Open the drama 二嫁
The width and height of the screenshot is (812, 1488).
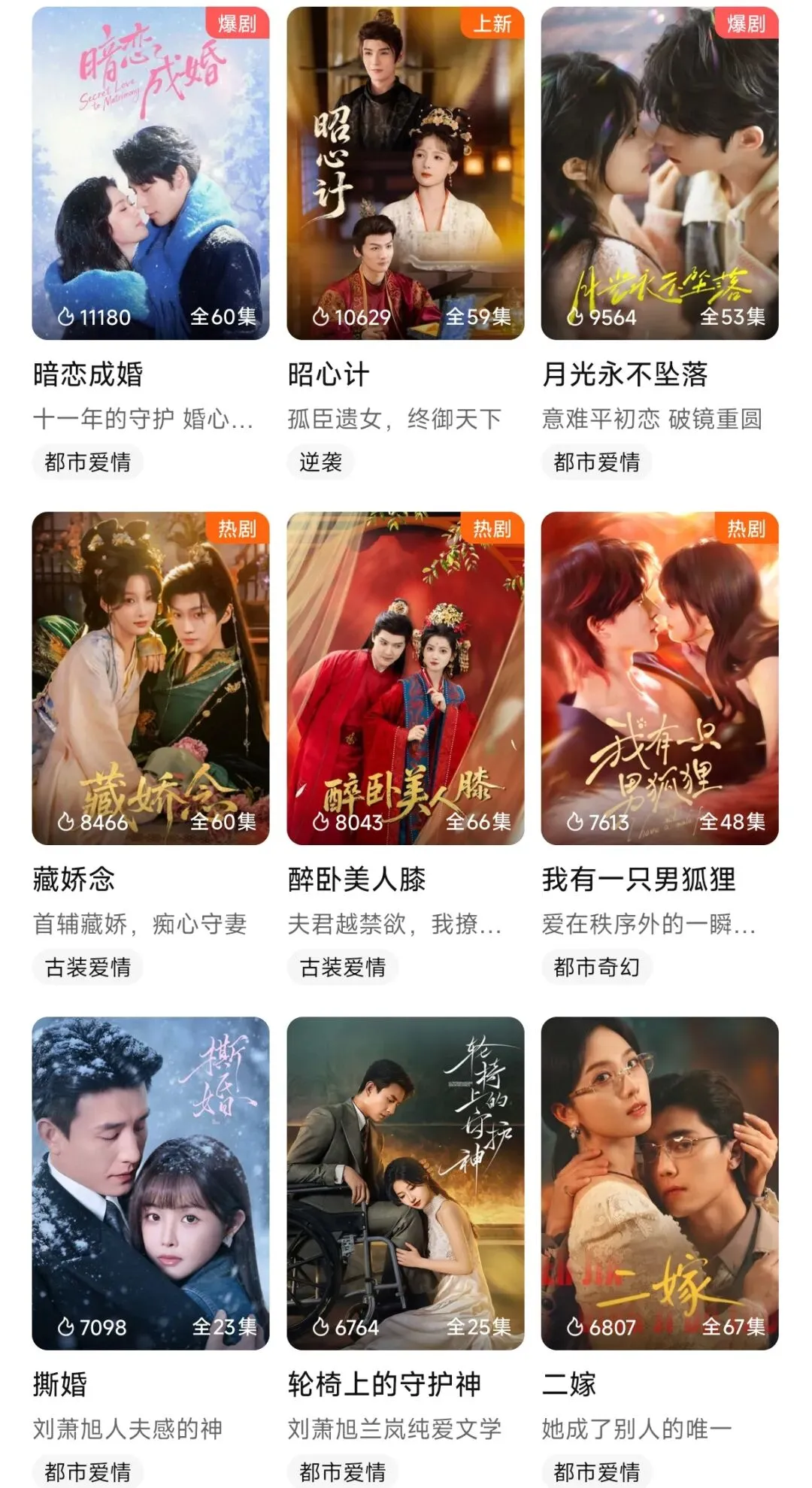[x=659, y=1183]
